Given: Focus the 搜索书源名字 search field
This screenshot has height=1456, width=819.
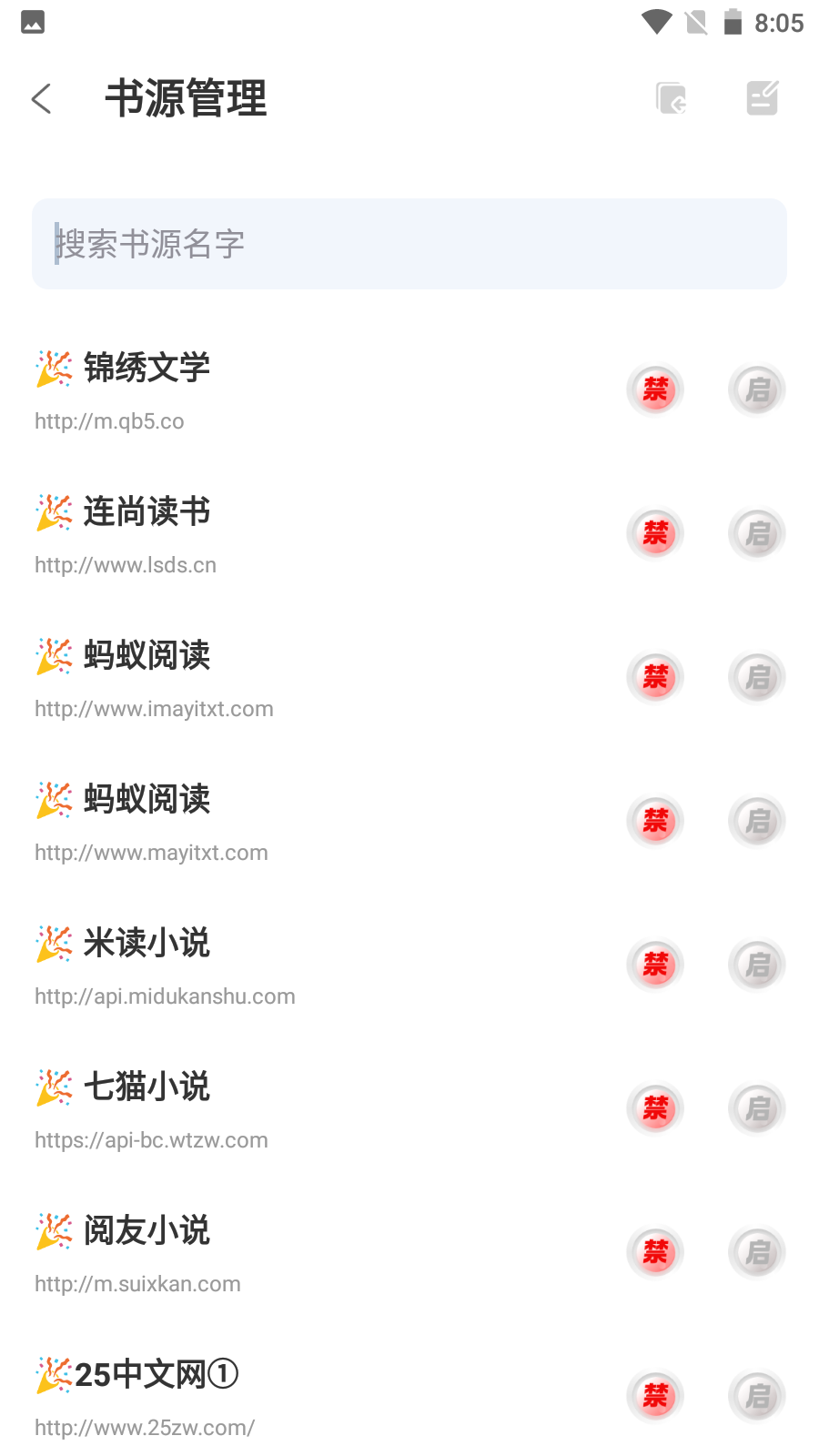Looking at the screenshot, I should (409, 244).
